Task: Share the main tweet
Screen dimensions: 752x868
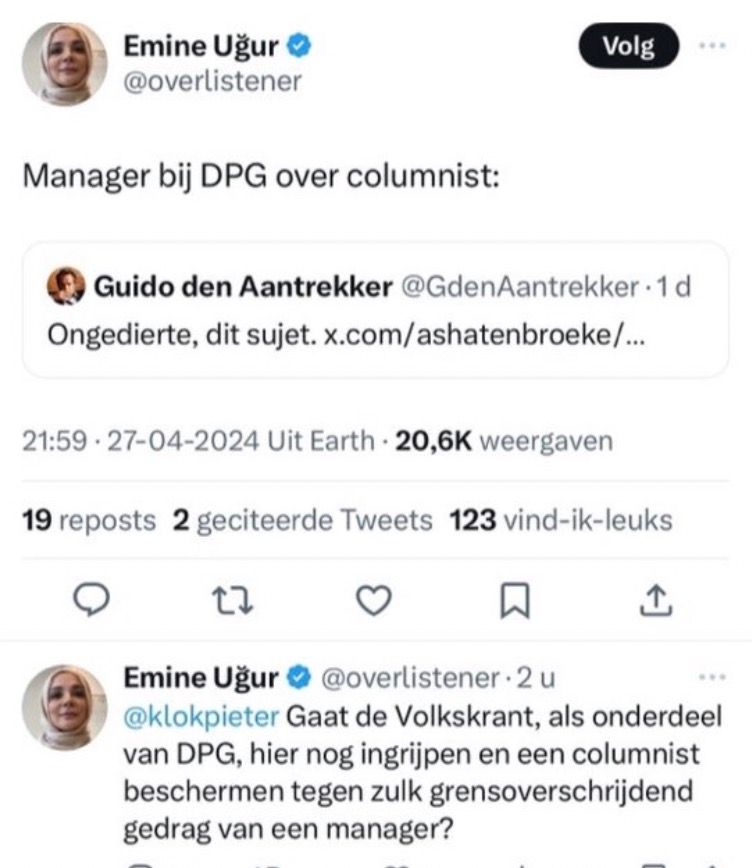Action: tap(655, 600)
